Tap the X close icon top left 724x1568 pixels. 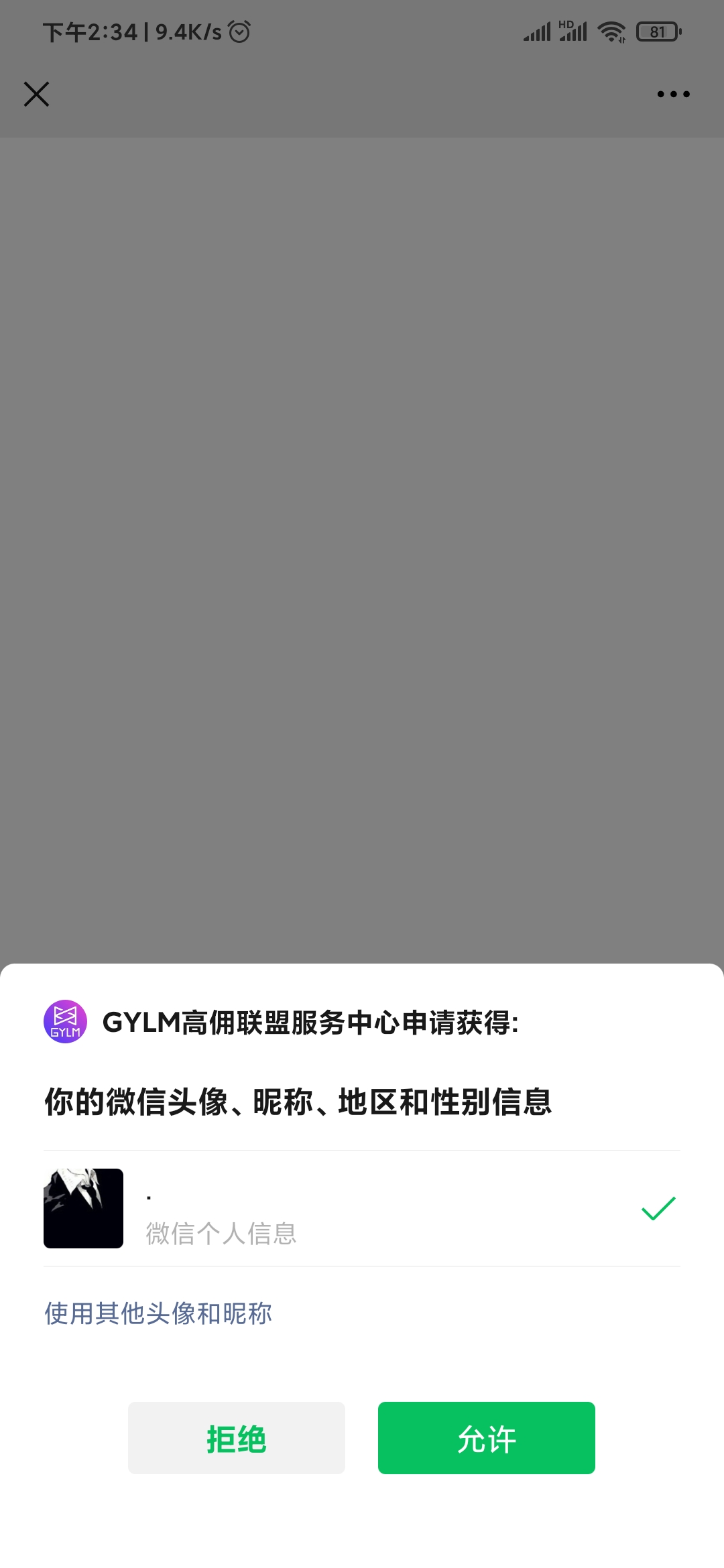[x=37, y=94]
